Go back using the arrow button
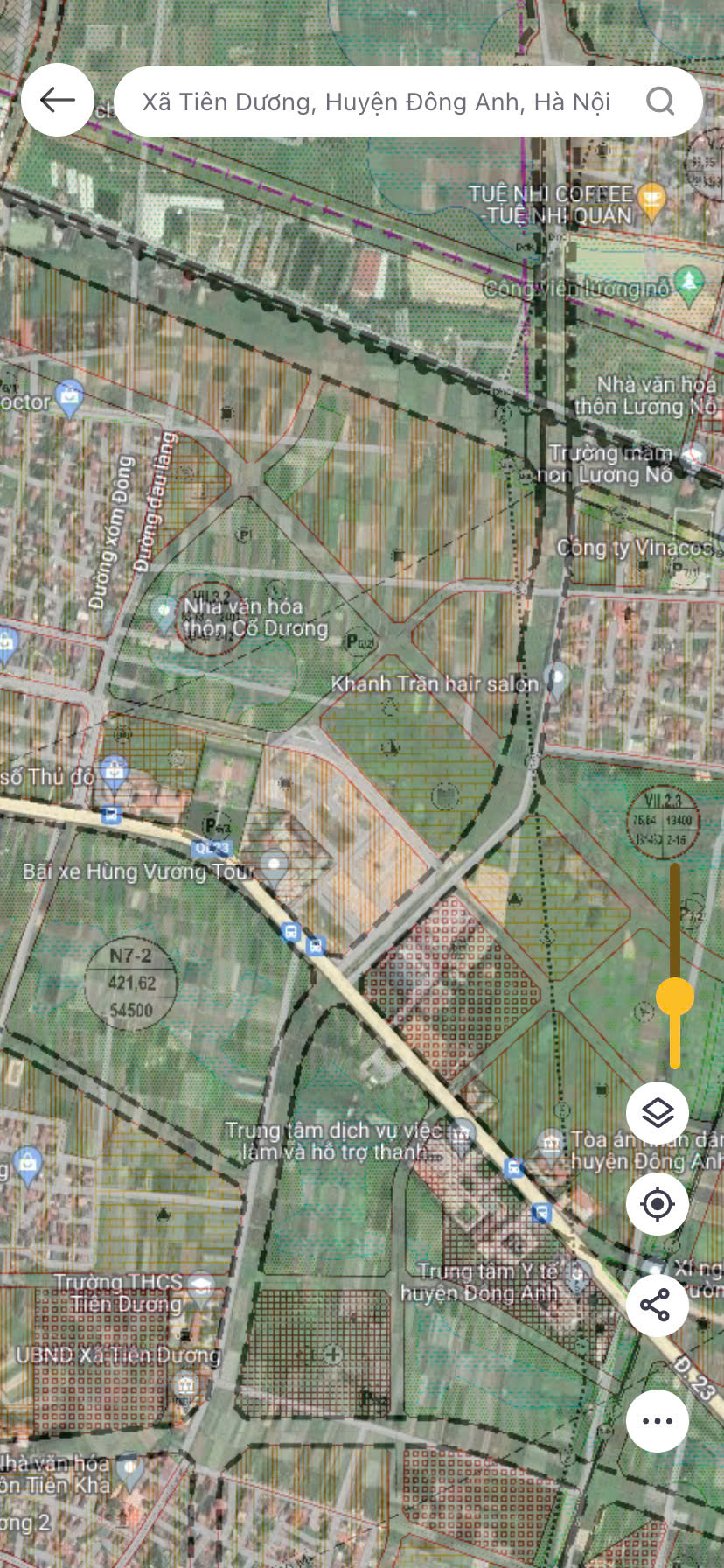724x1568 pixels. [x=58, y=100]
